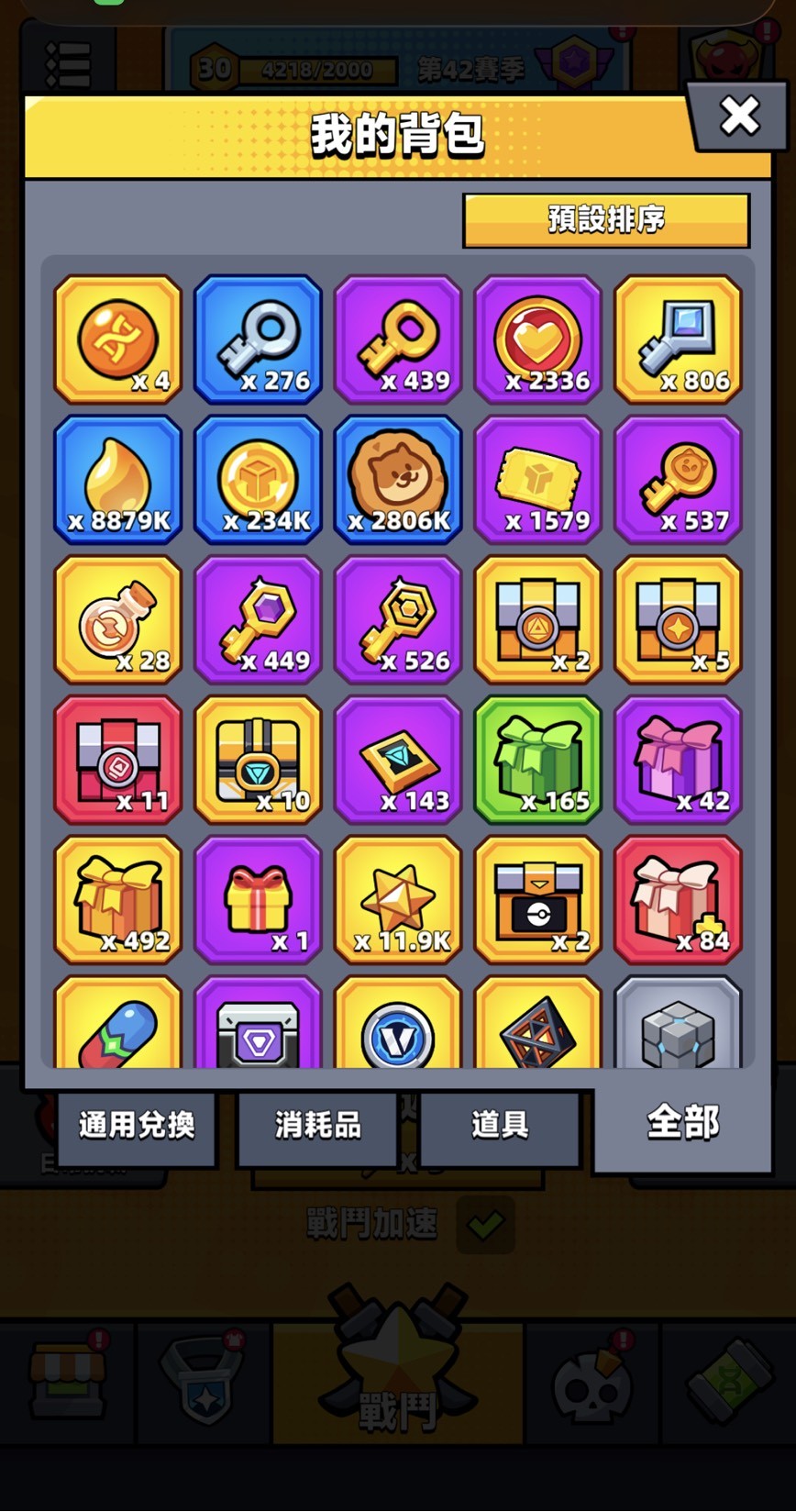Image resolution: width=796 pixels, height=1512 pixels.
Task: Open the yellow gift box x 492
Action: click(118, 900)
